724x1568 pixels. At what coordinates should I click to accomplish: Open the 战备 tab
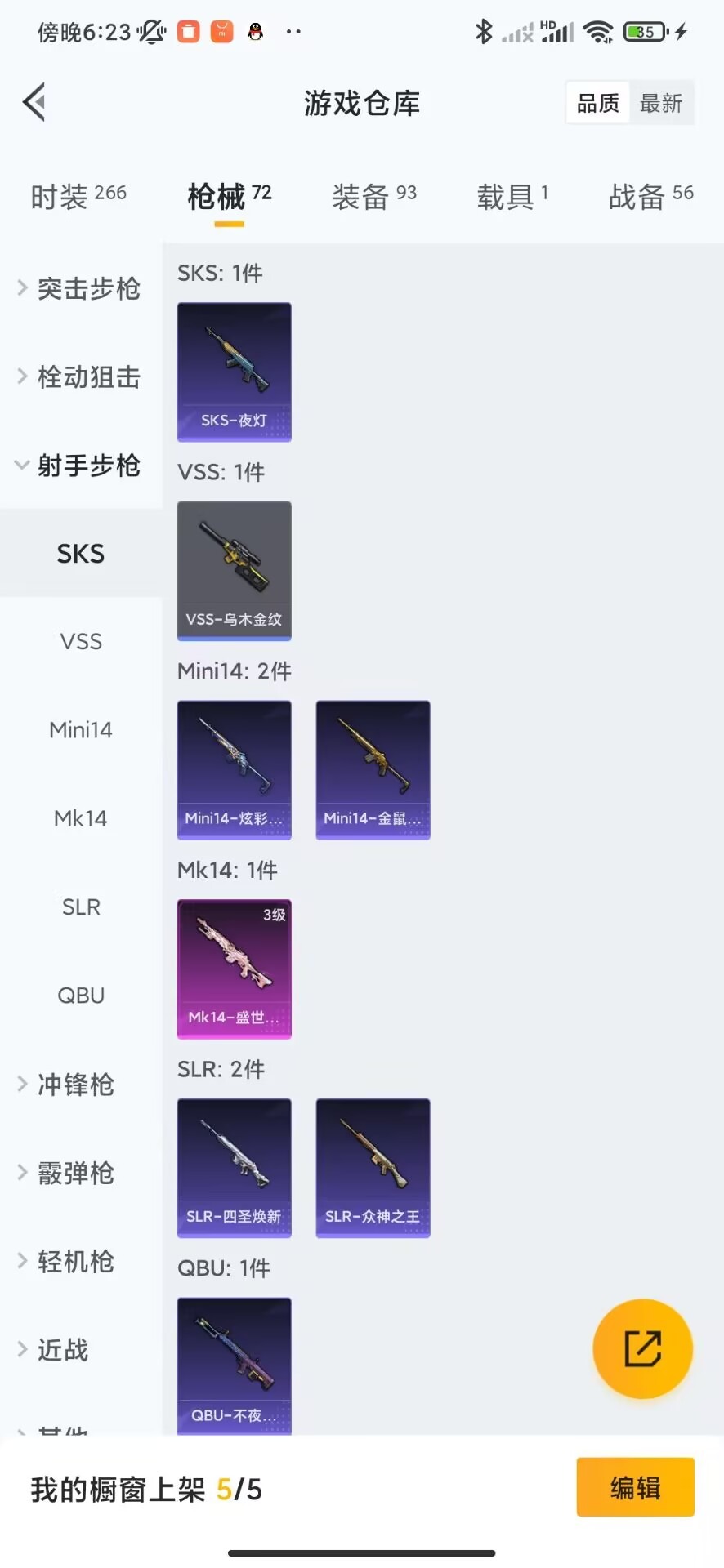click(650, 196)
